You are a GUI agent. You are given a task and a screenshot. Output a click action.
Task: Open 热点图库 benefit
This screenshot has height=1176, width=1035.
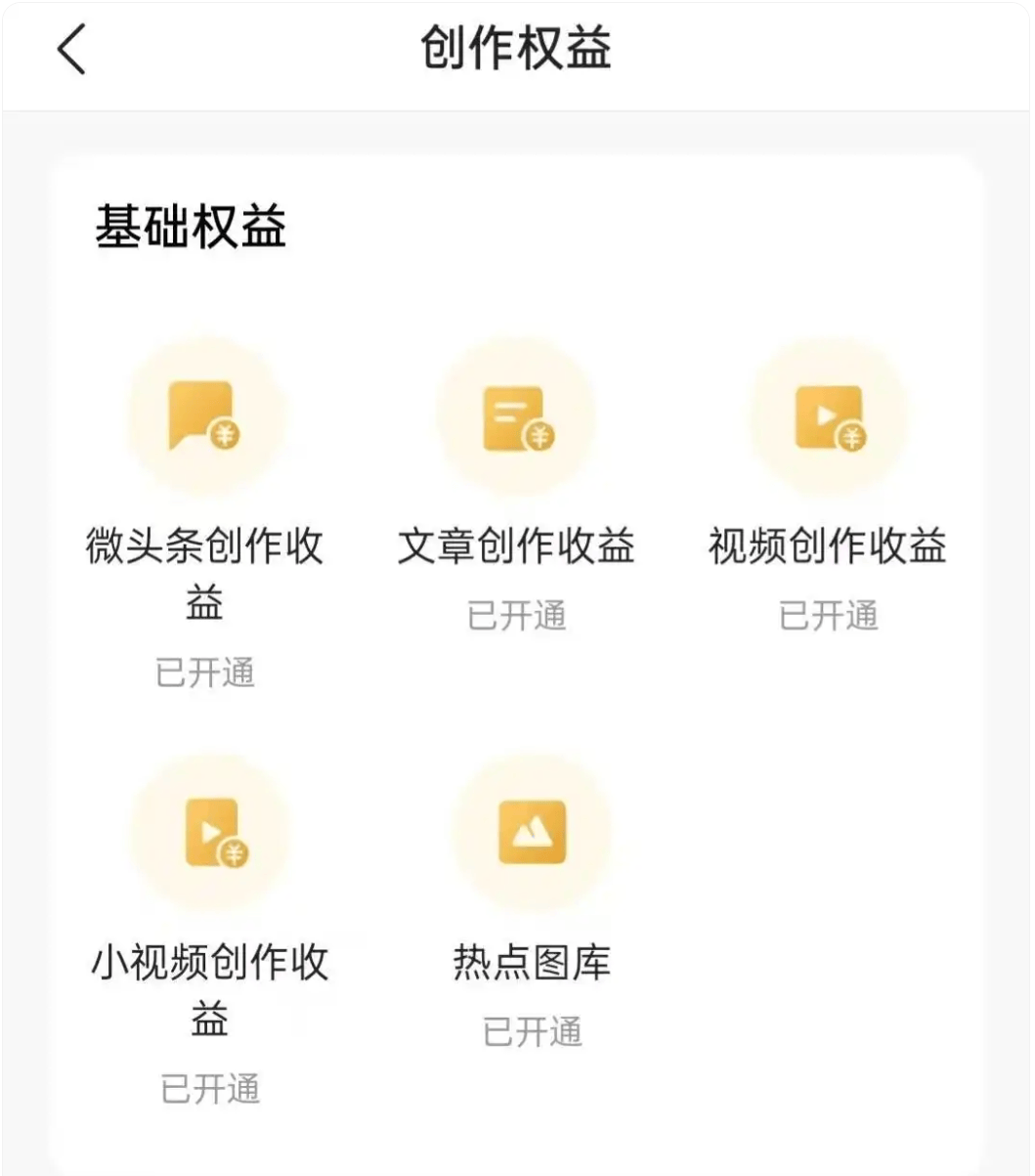click(x=532, y=832)
